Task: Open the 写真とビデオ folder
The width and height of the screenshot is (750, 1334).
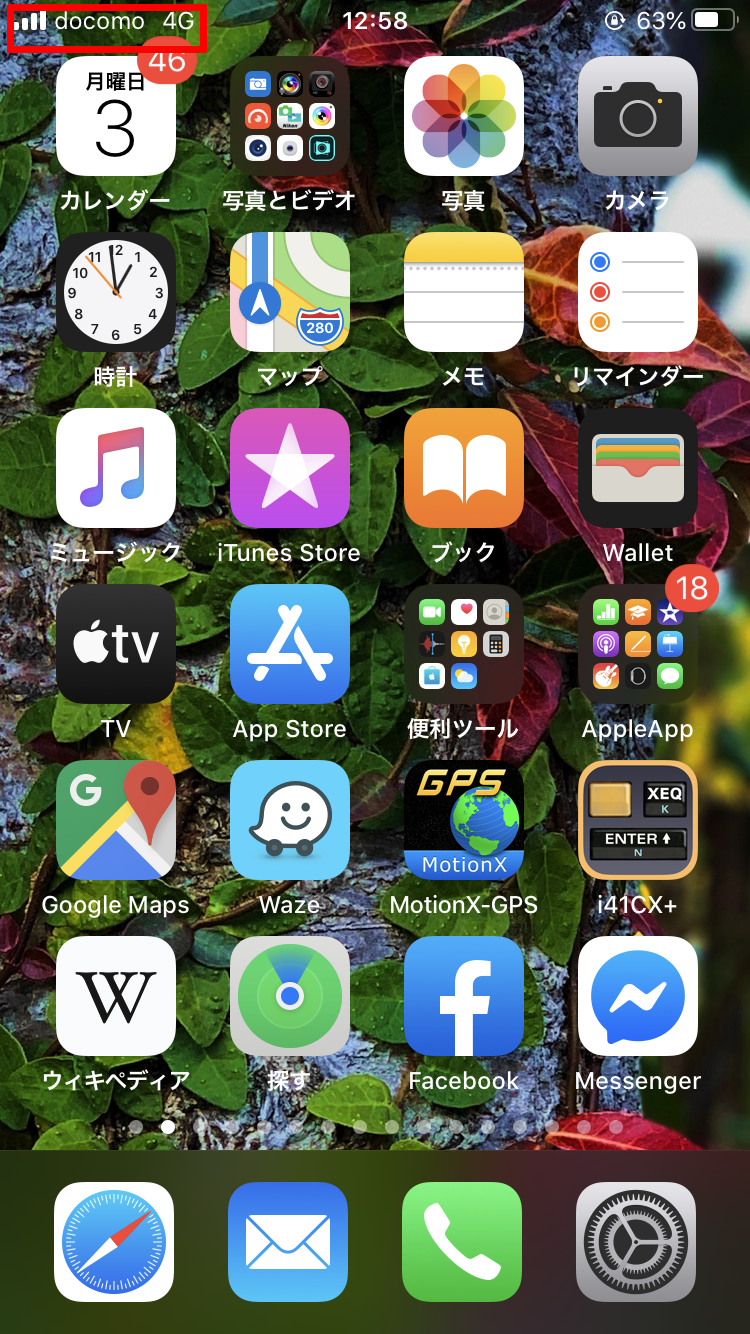Action: [290, 116]
